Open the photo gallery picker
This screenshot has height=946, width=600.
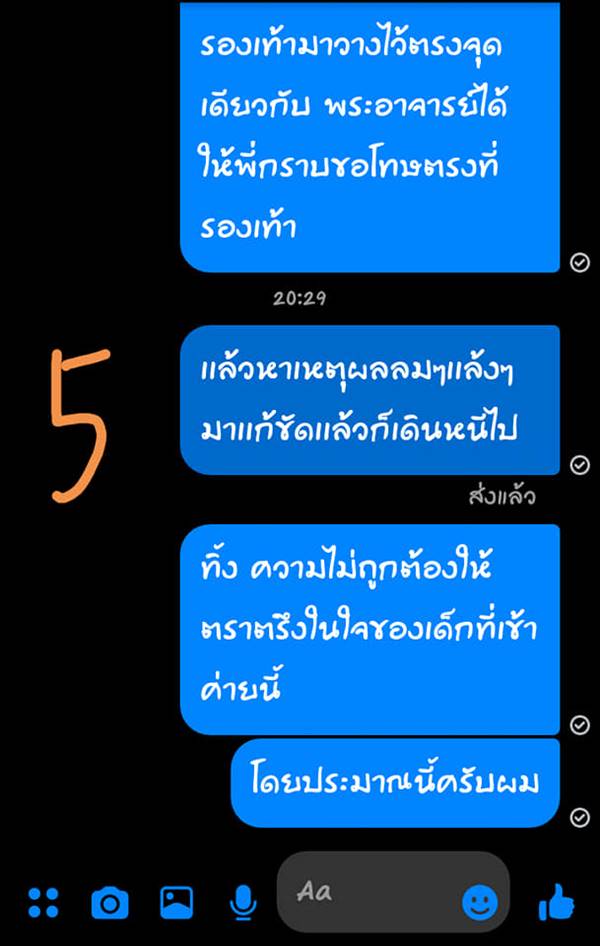[176, 903]
